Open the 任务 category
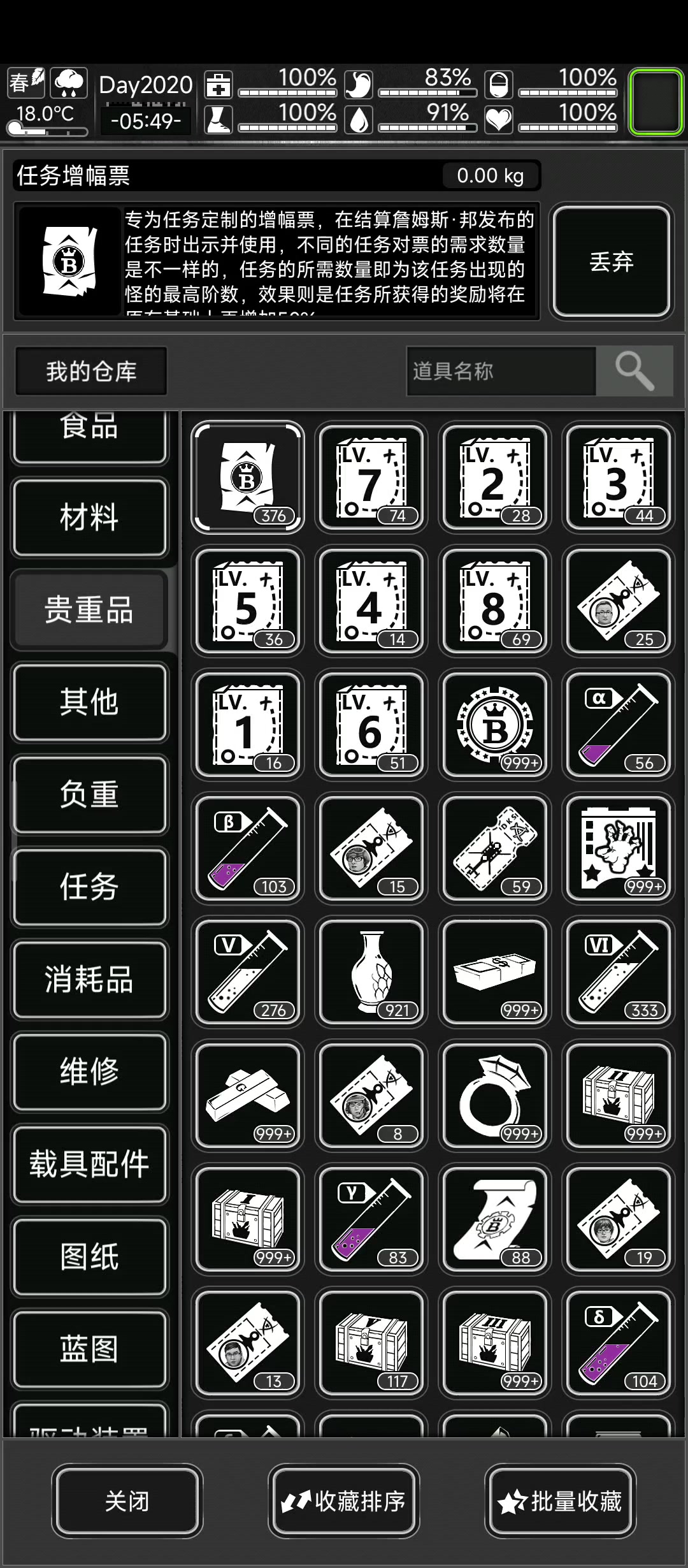 coord(89,887)
